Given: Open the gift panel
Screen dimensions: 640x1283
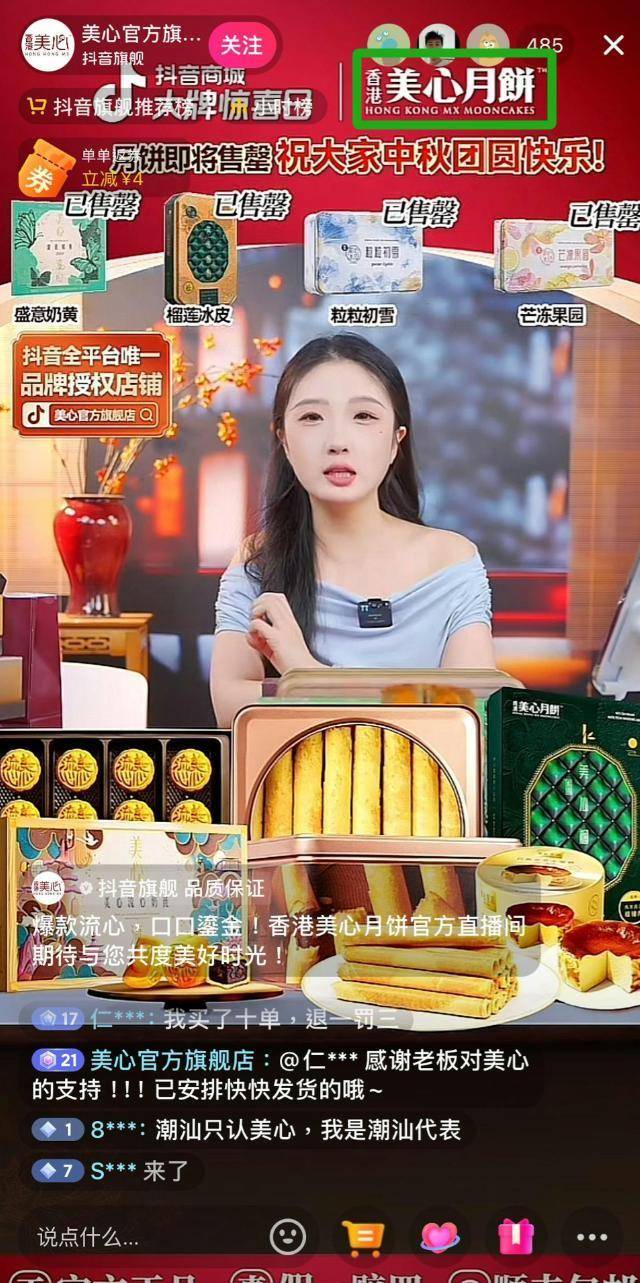Looking at the screenshot, I should click(x=516, y=1237).
